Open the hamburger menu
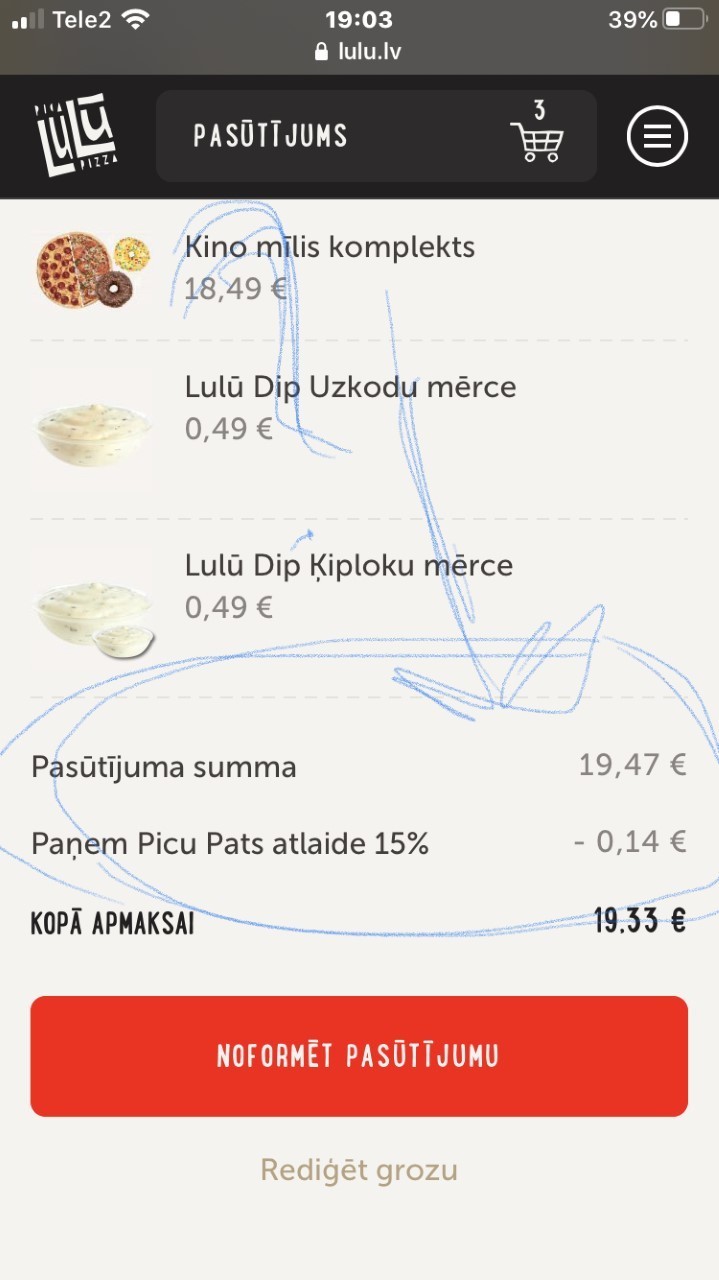719x1280 pixels. (x=657, y=136)
